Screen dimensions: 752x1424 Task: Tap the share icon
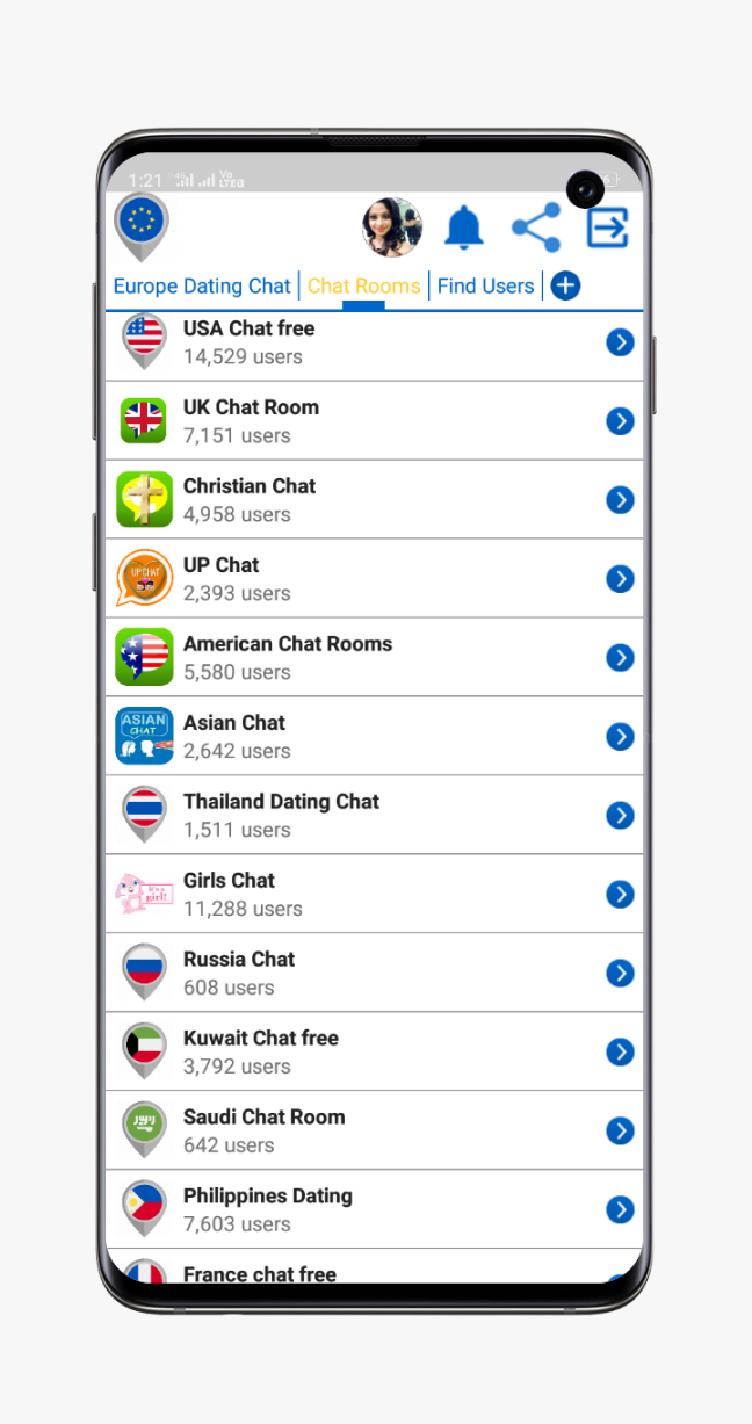(537, 228)
